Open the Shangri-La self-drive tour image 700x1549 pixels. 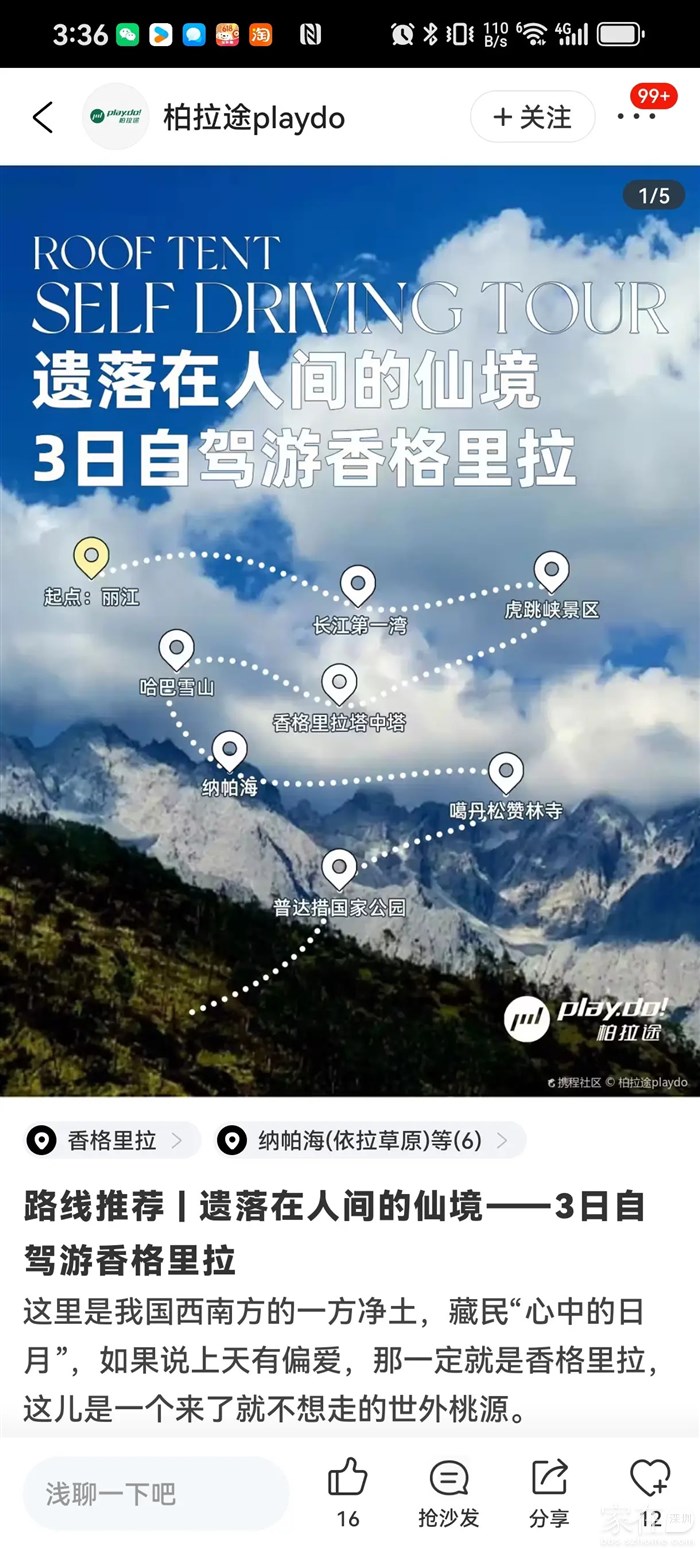(350, 630)
